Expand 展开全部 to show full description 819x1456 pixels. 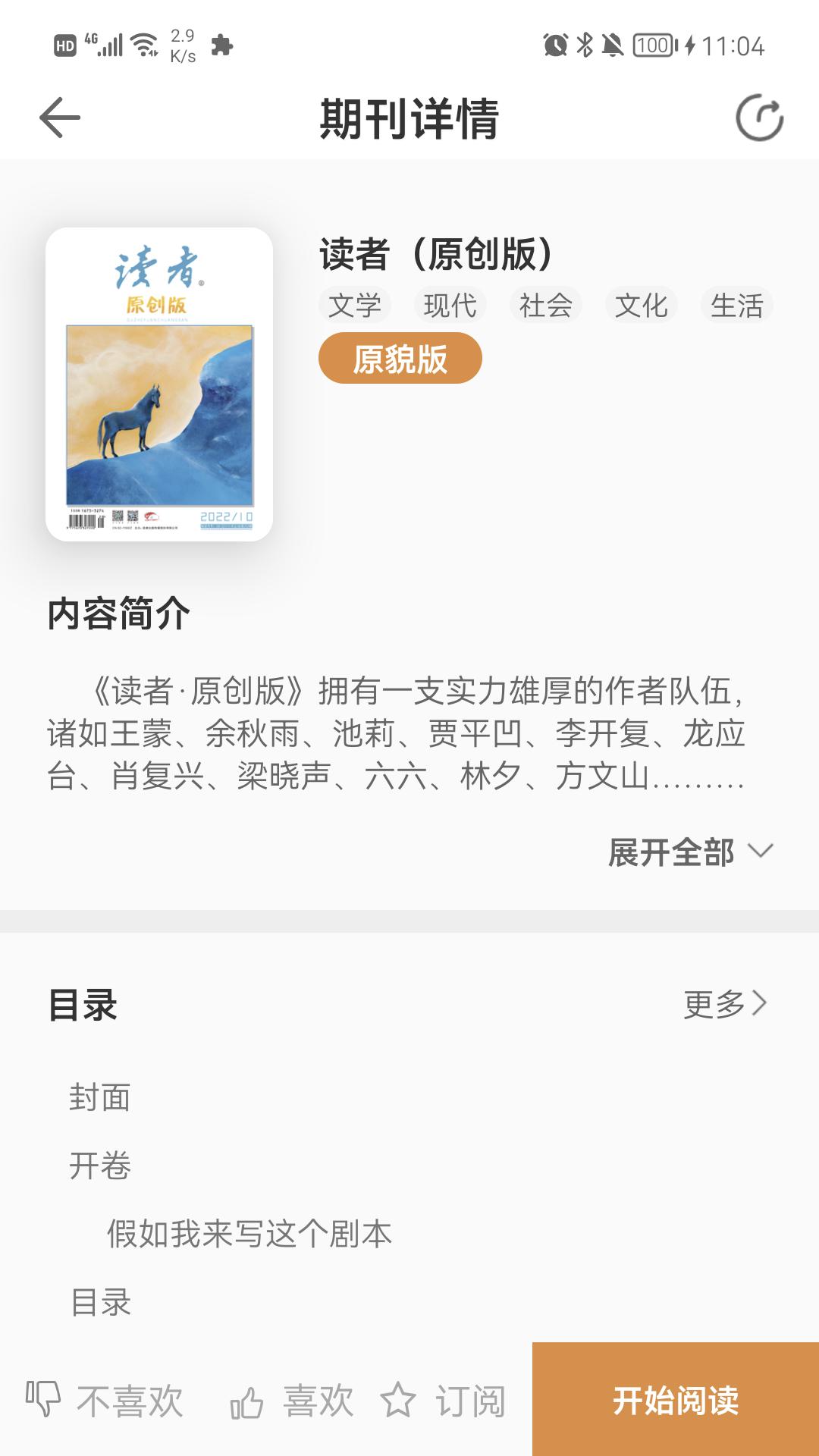click(x=671, y=852)
